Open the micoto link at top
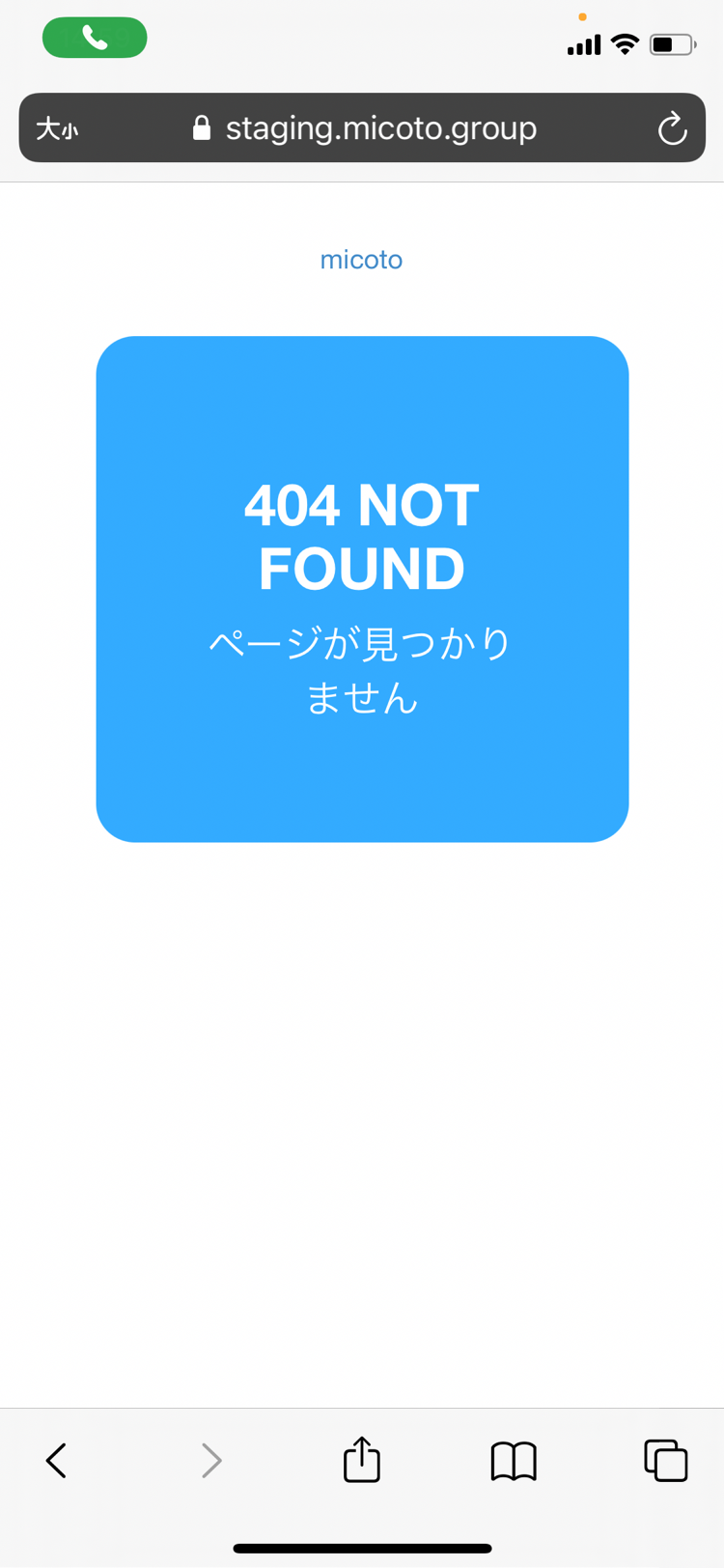 pos(361,260)
